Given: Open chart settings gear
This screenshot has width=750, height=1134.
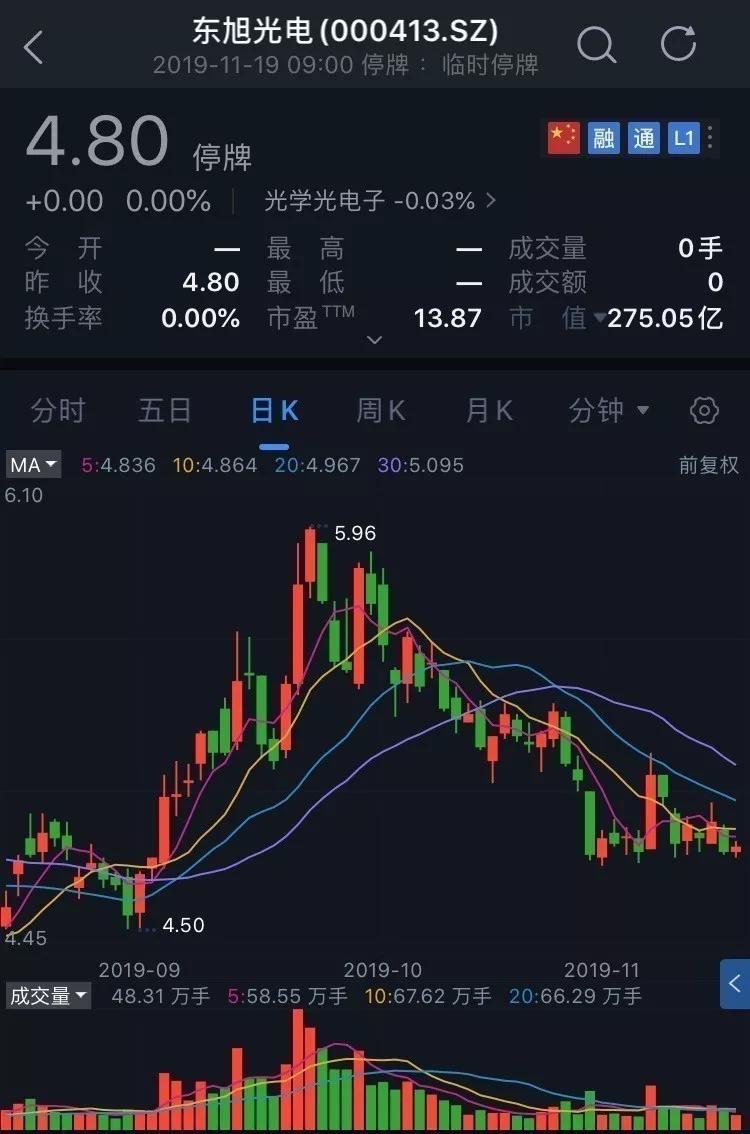Looking at the screenshot, I should coord(704,410).
